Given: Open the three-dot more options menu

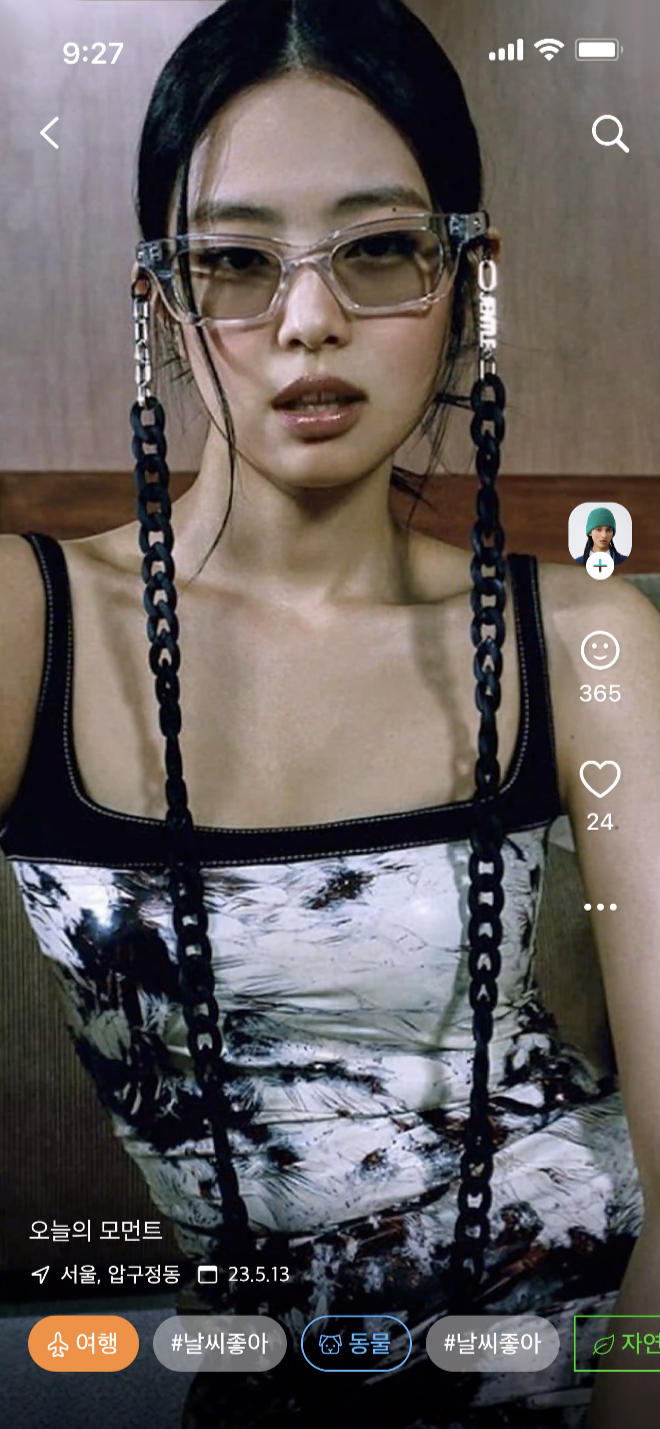Looking at the screenshot, I should tap(600, 907).
